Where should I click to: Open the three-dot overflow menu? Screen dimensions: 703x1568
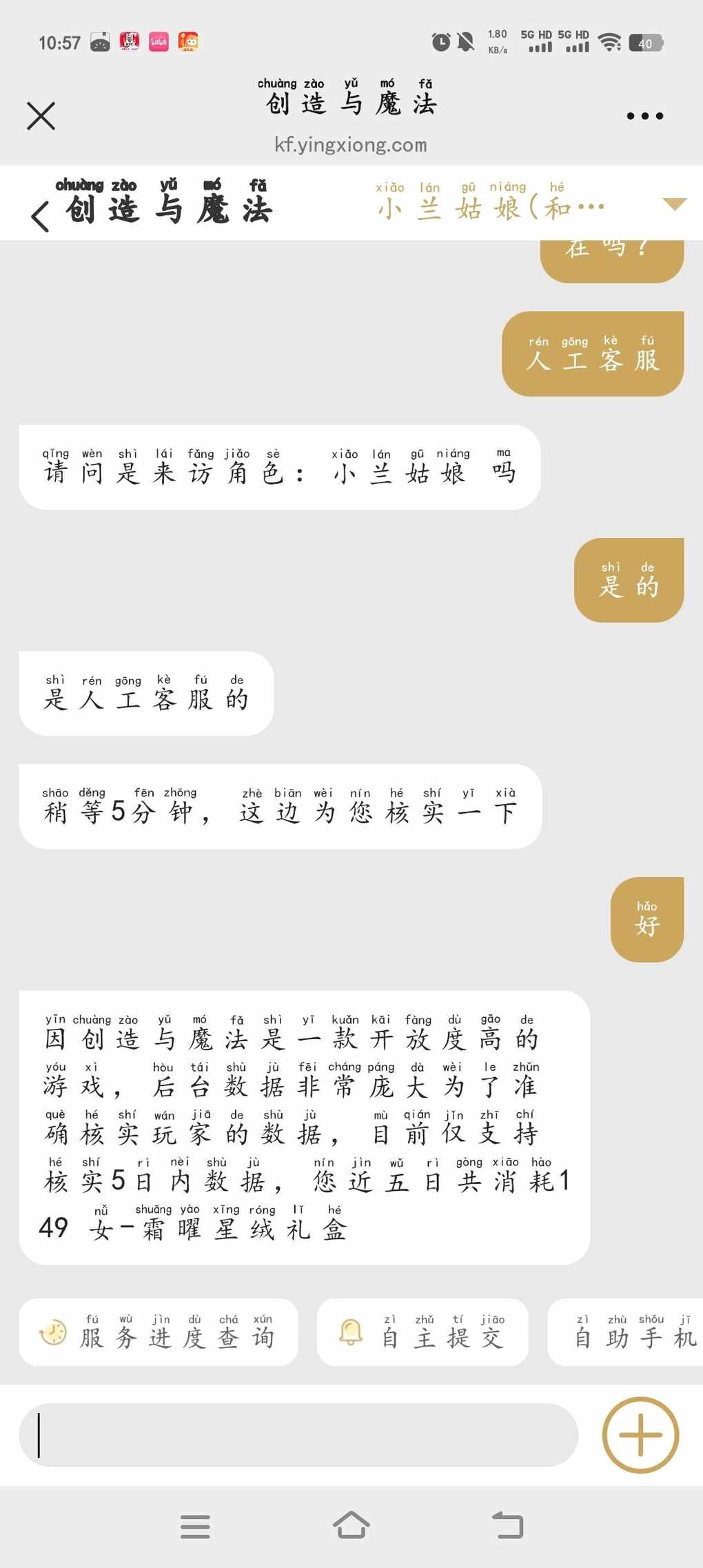point(644,116)
